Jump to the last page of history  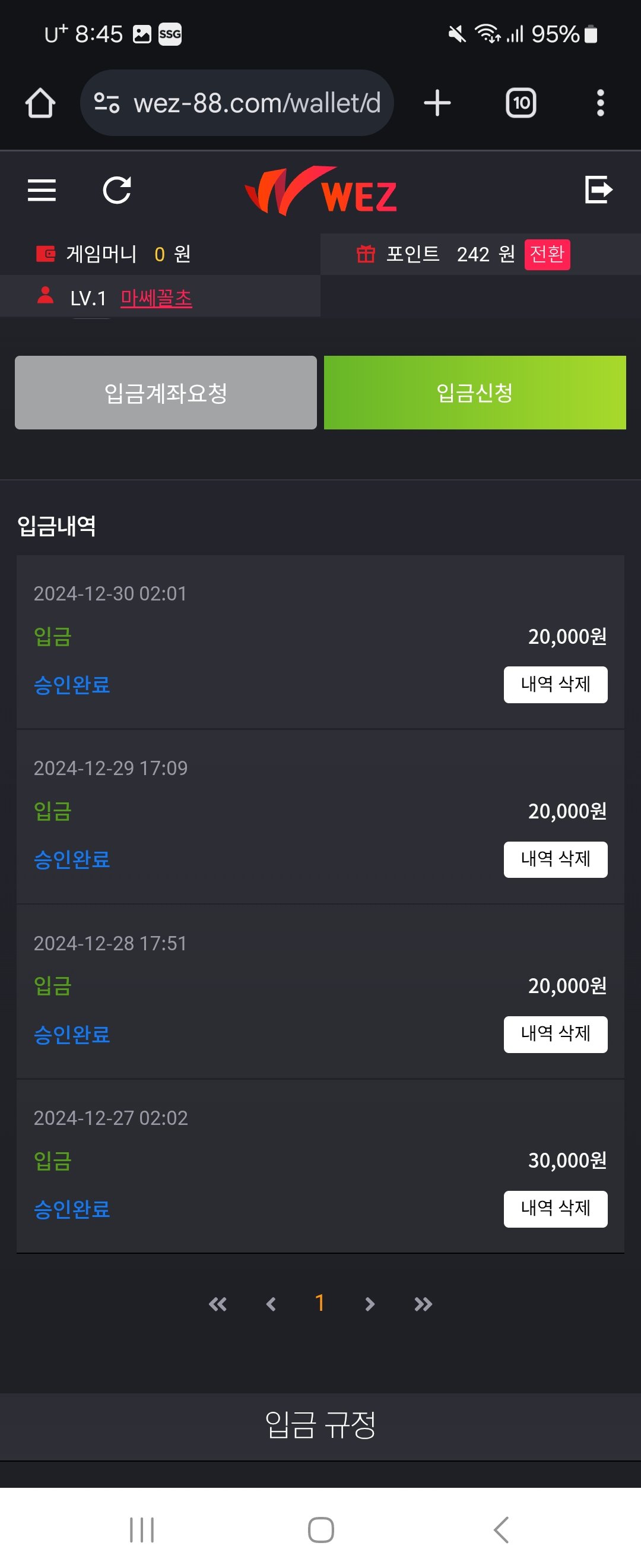423,1304
